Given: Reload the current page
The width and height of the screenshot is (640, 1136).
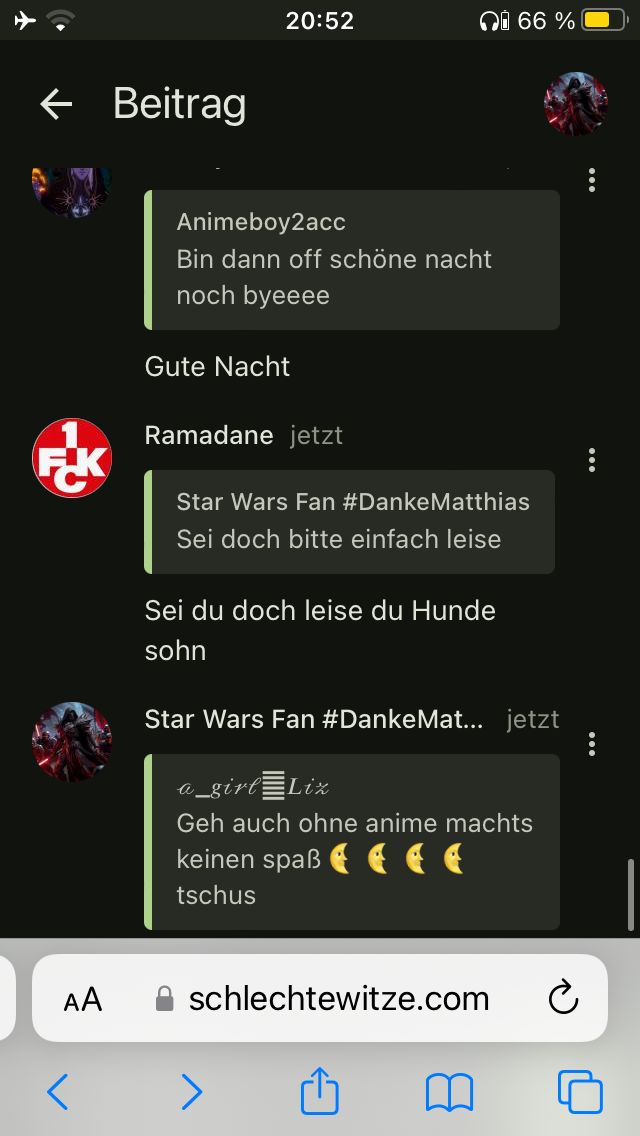Looking at the screenshot, I should coord(564,998).
